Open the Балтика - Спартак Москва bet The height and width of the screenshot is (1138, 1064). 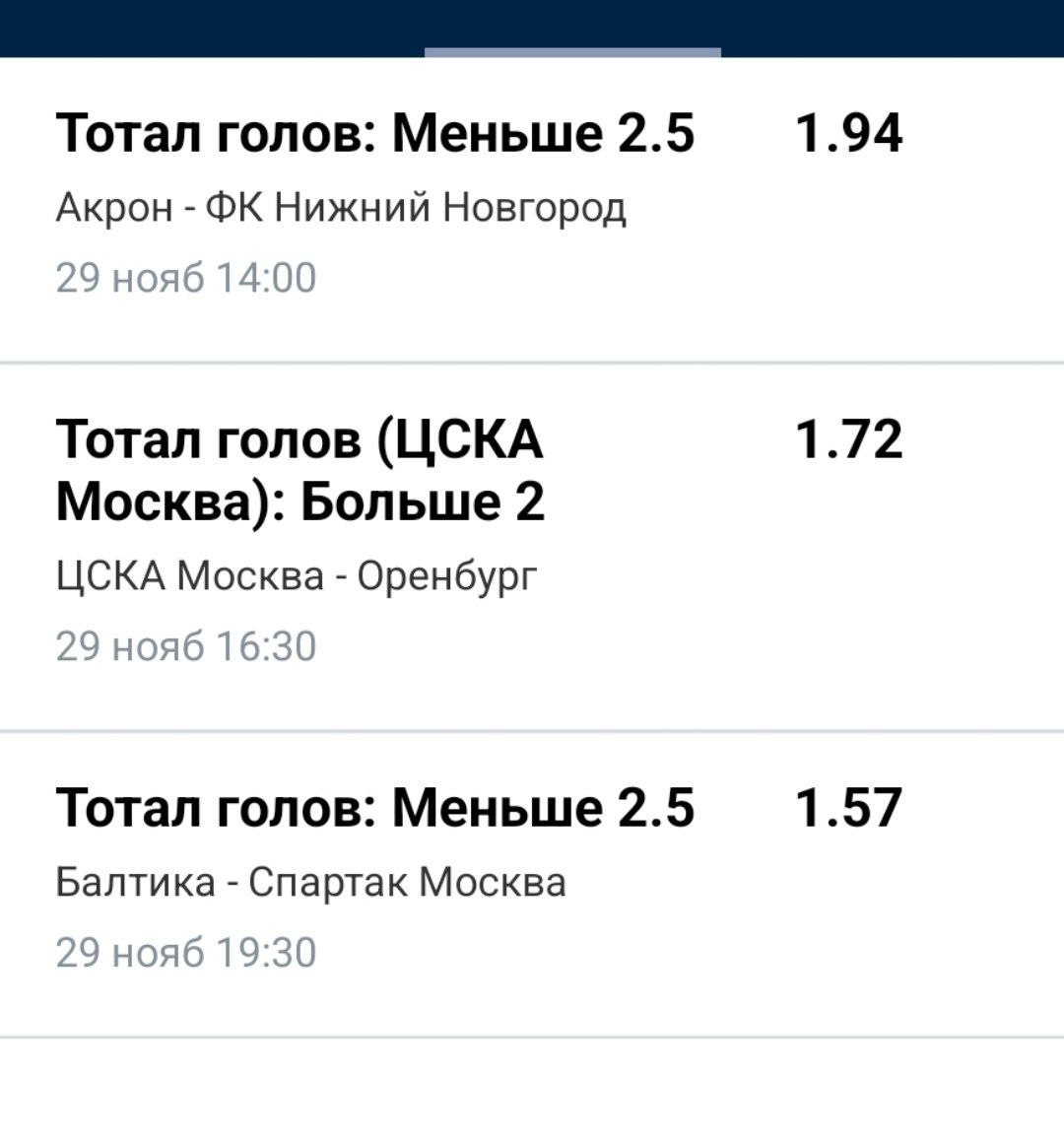point(311,882)
